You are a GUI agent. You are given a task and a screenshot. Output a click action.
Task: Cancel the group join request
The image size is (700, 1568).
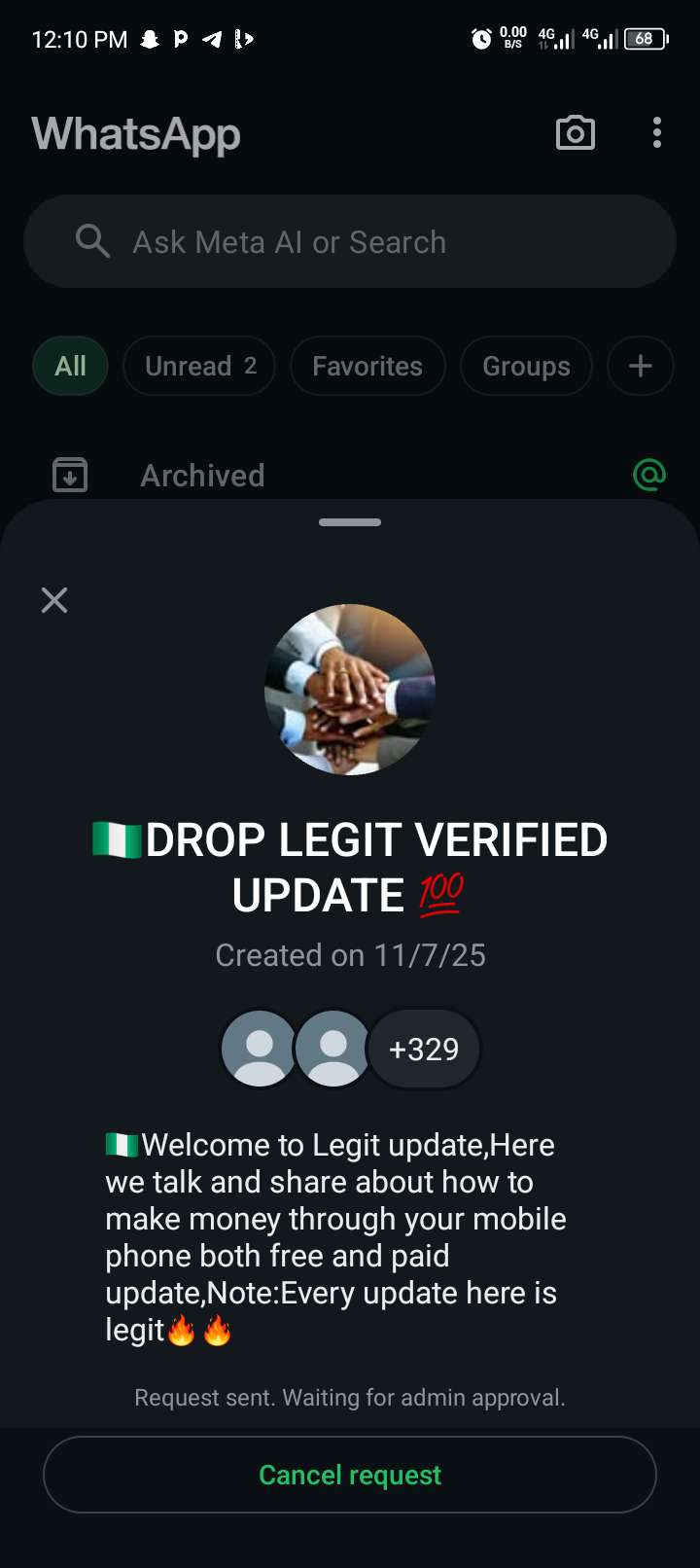coord(350,1475)
